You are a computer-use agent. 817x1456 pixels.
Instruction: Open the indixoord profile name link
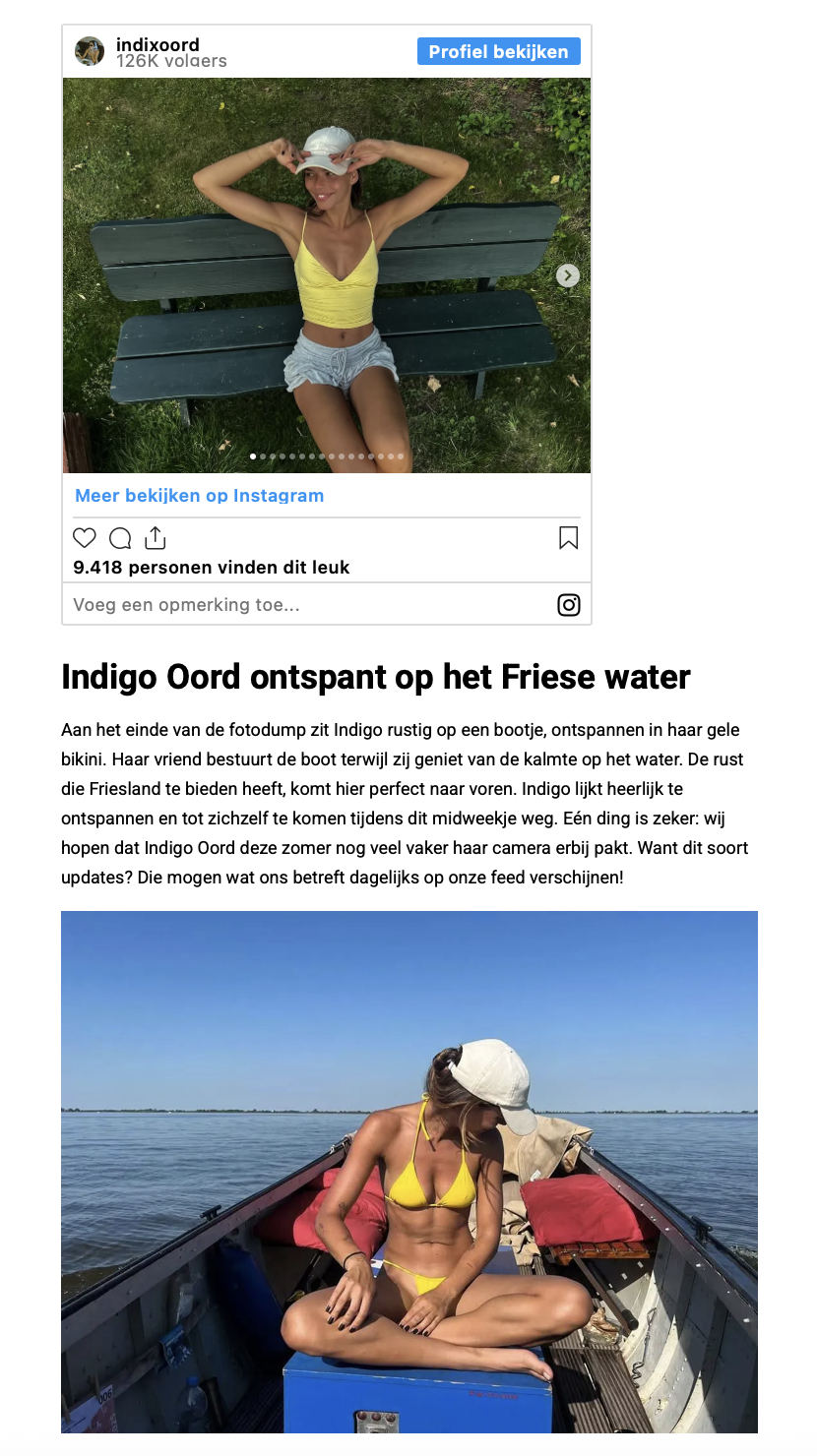pos(157,44)
